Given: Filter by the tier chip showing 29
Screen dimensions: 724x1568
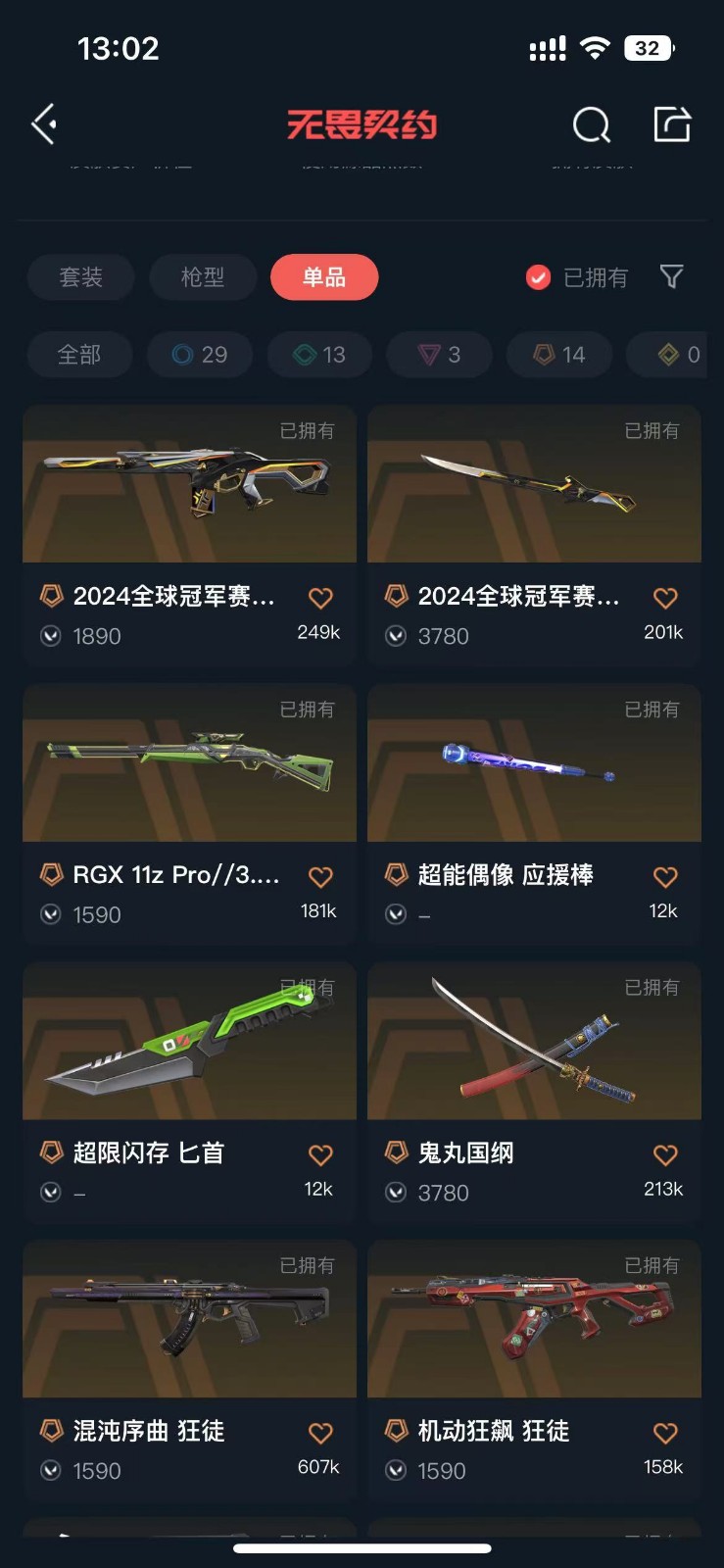Looking at the screenshot, I should coord(200,355).
